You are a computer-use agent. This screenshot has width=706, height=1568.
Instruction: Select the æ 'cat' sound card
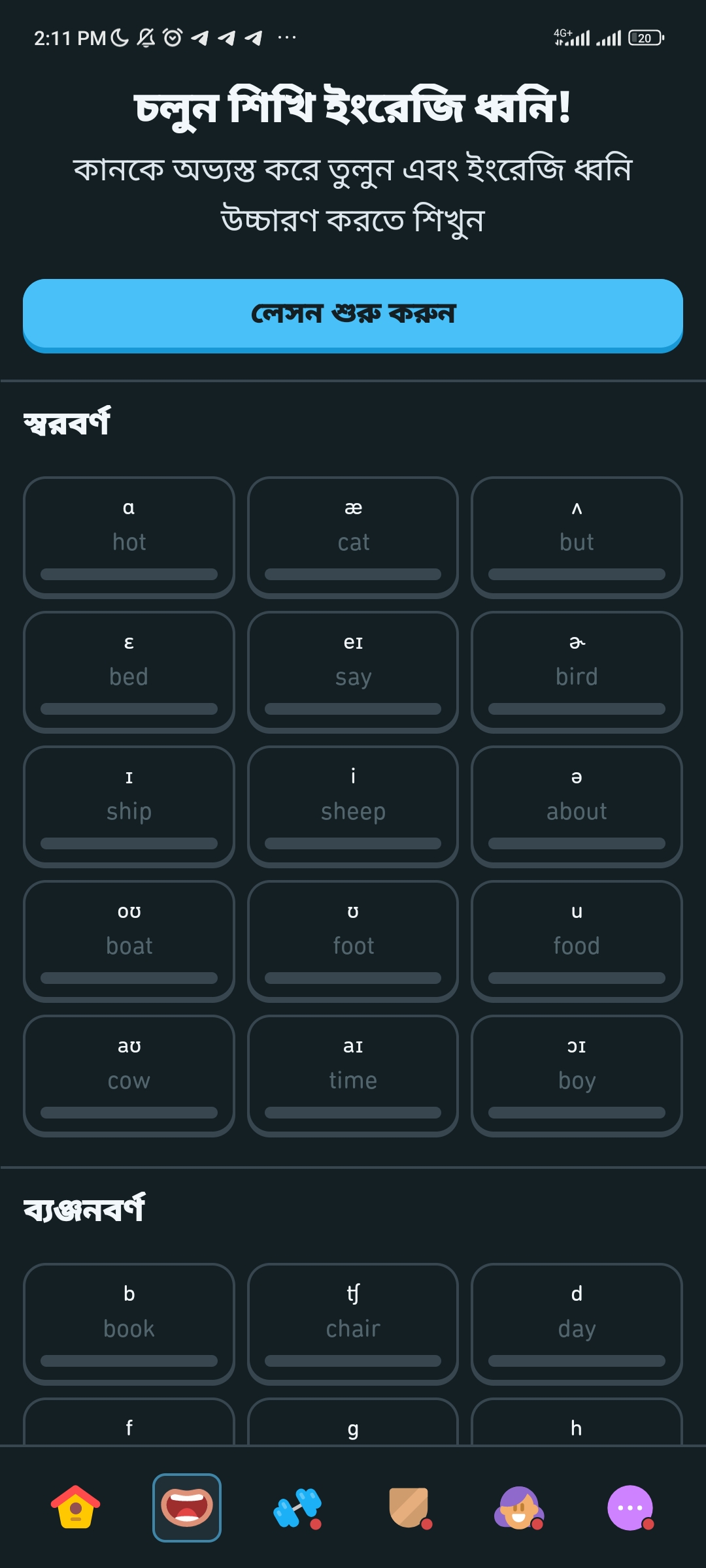click(353, 537)
